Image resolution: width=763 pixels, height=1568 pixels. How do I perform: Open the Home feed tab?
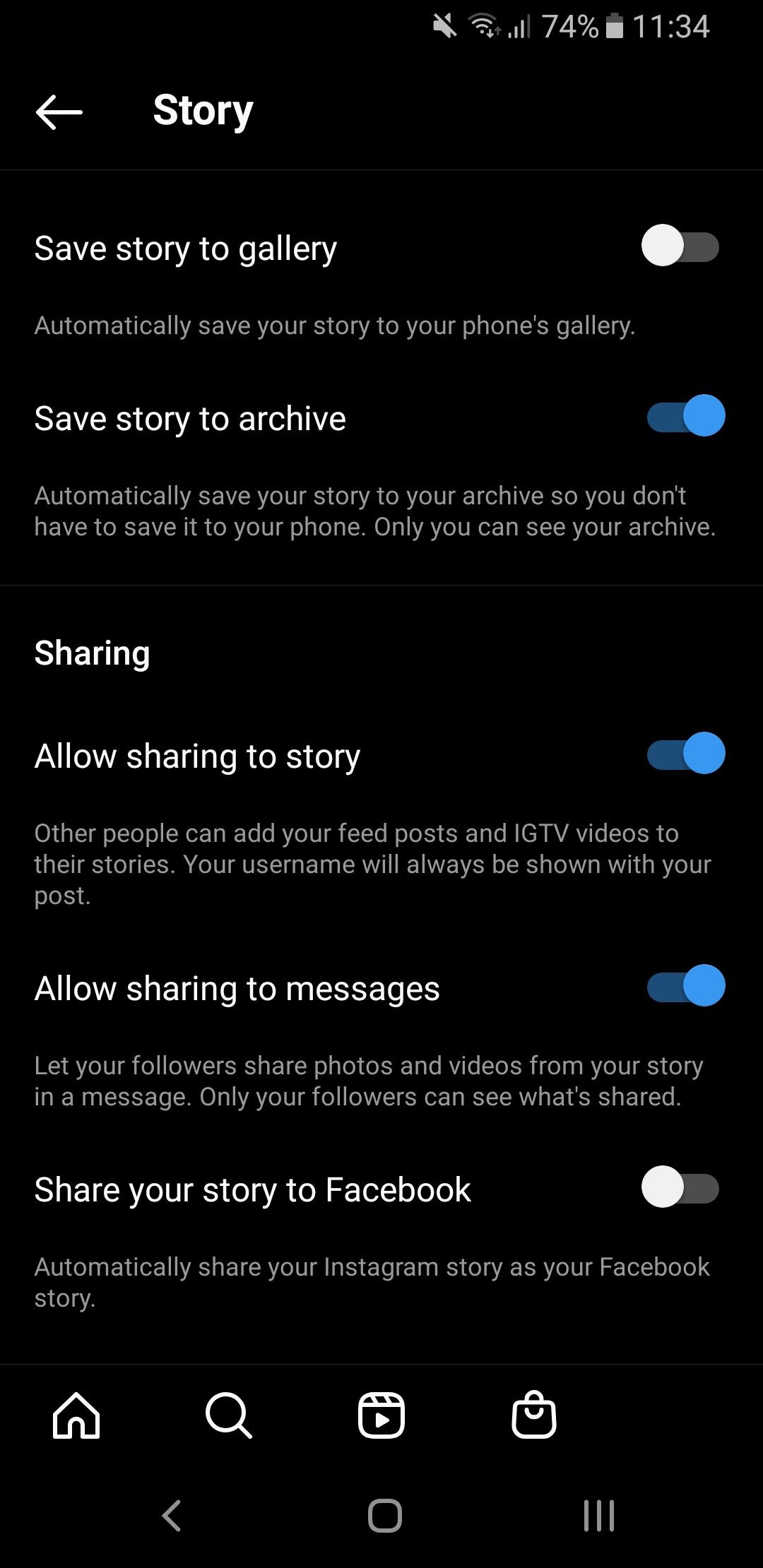[76, 1415]
